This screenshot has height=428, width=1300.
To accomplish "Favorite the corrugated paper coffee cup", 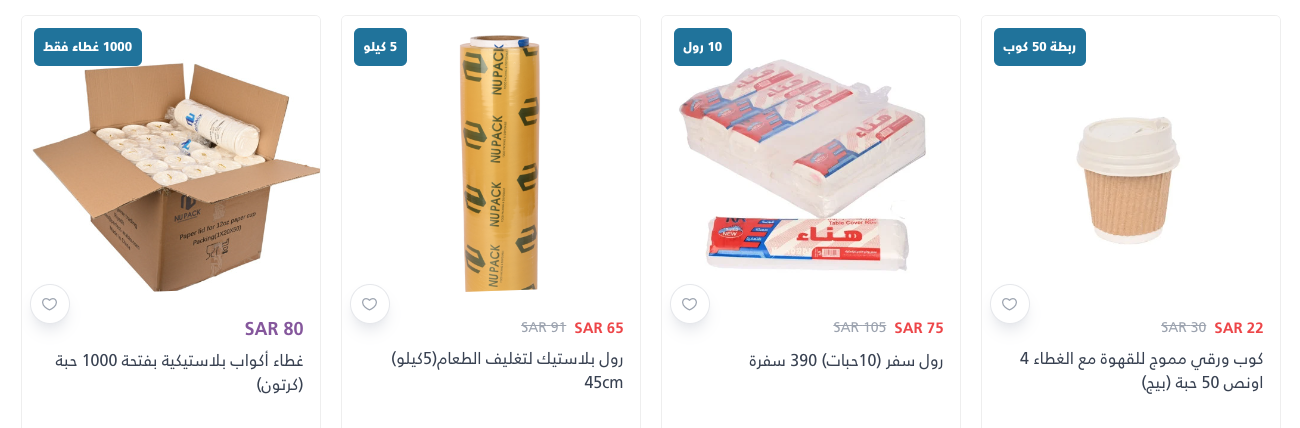I will tap(1010, 304).
